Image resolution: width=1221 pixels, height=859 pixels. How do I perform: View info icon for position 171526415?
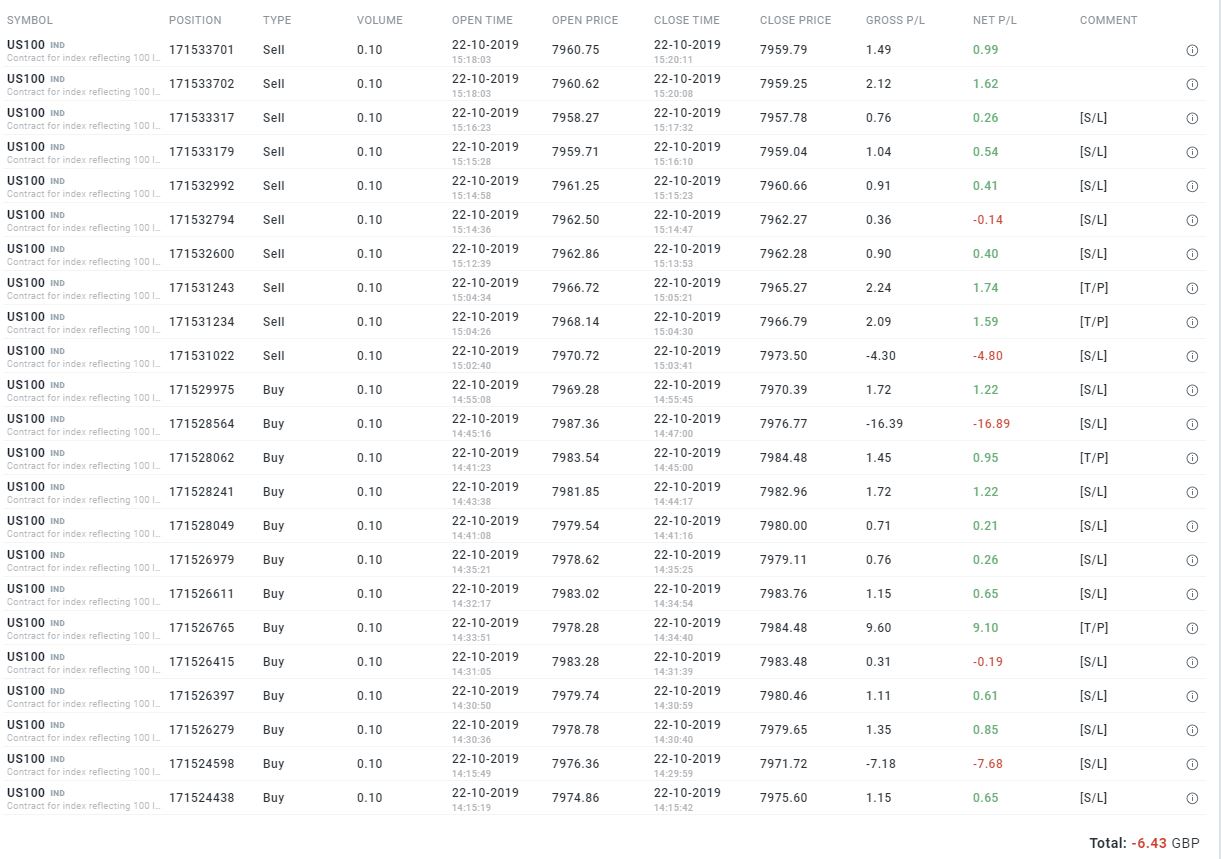coord(1191,662)
